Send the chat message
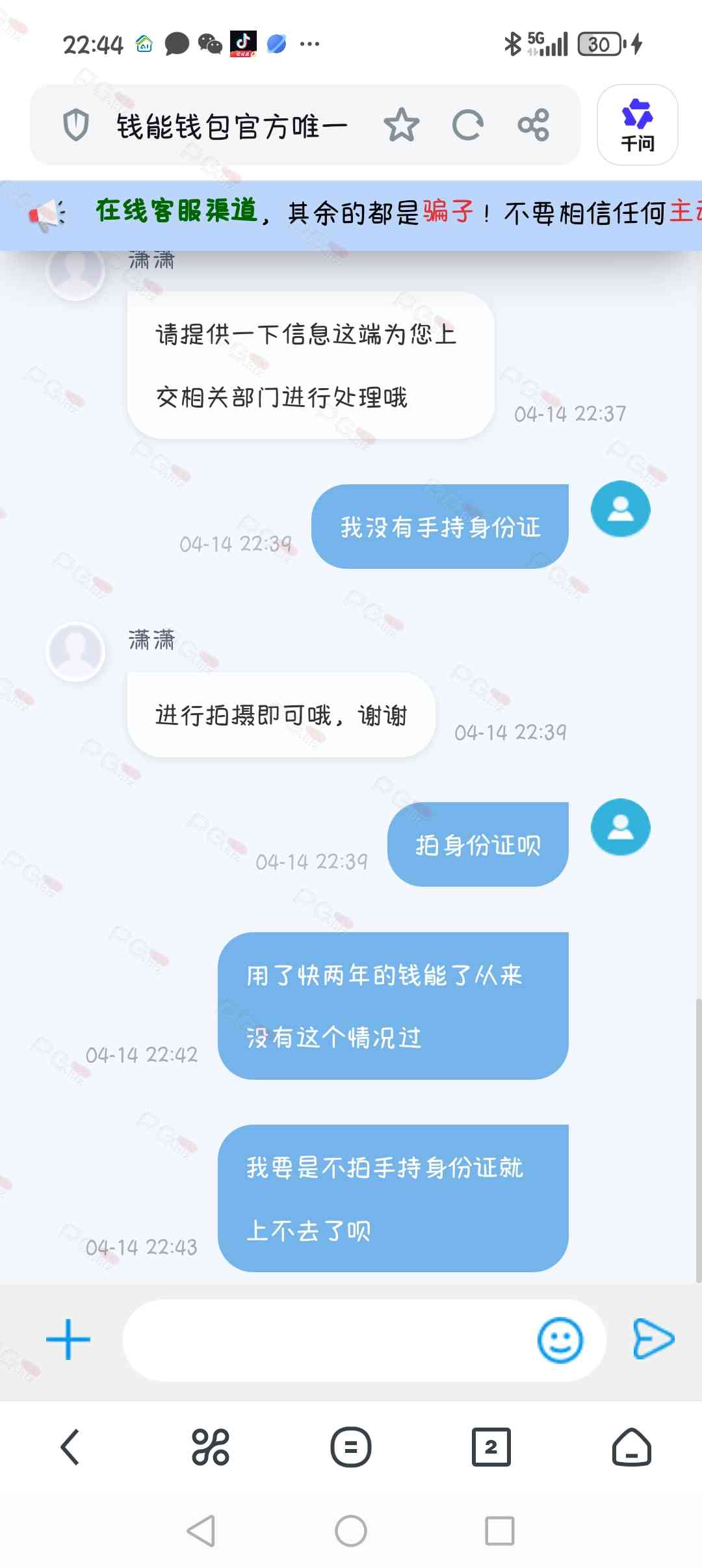This screenshot has width=702, height=1568. pyautogui.click(x=653, y=1339)
